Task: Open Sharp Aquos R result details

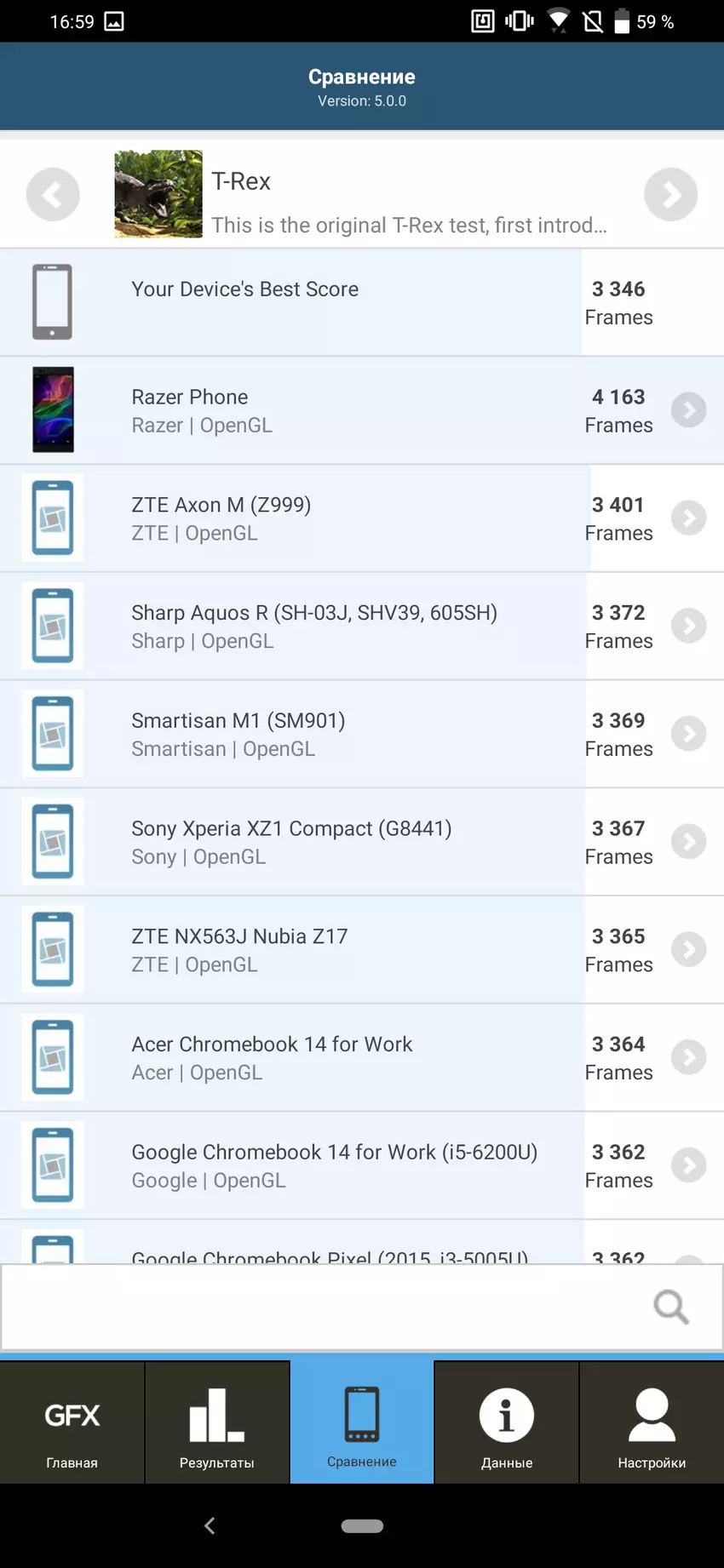Action: [x=688, y=627]
